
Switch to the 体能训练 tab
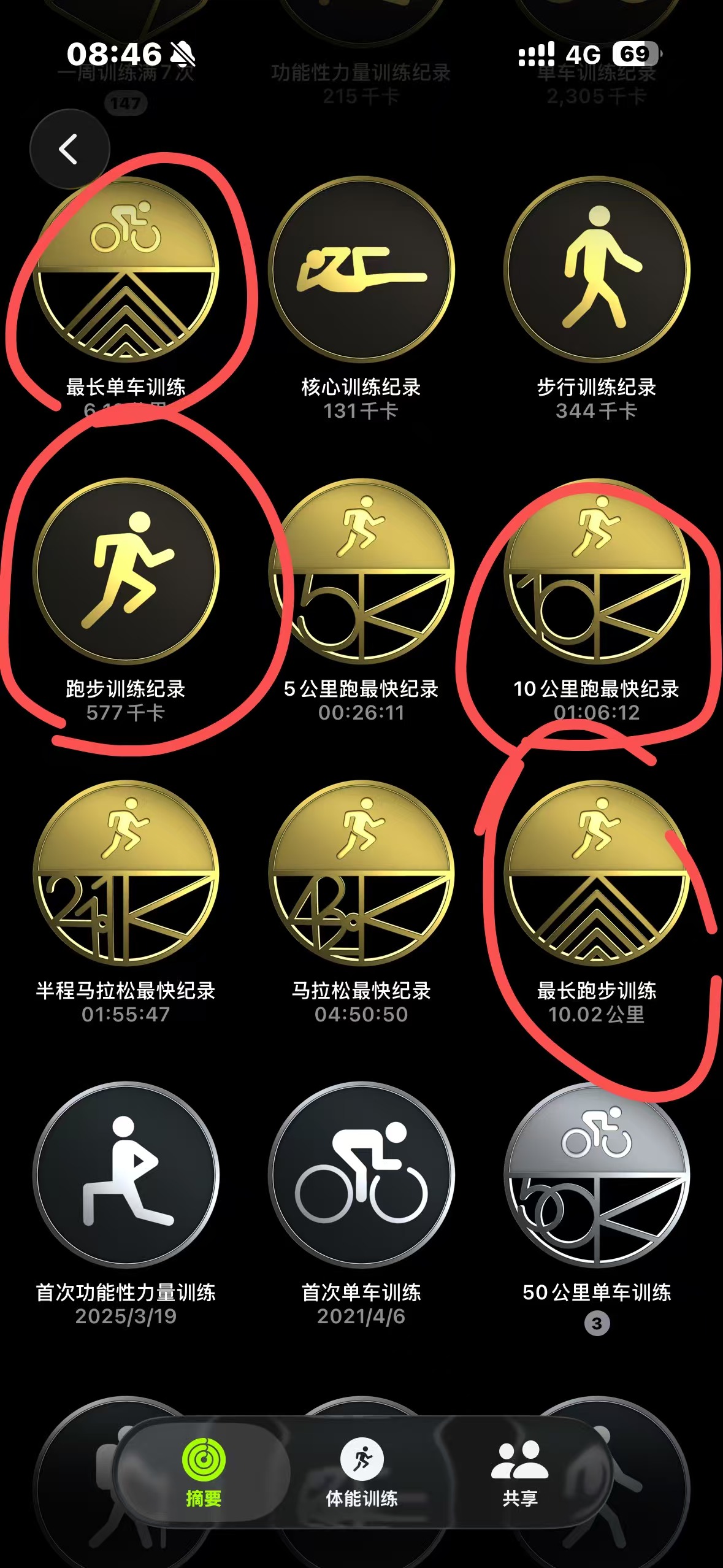[362, 1474]
